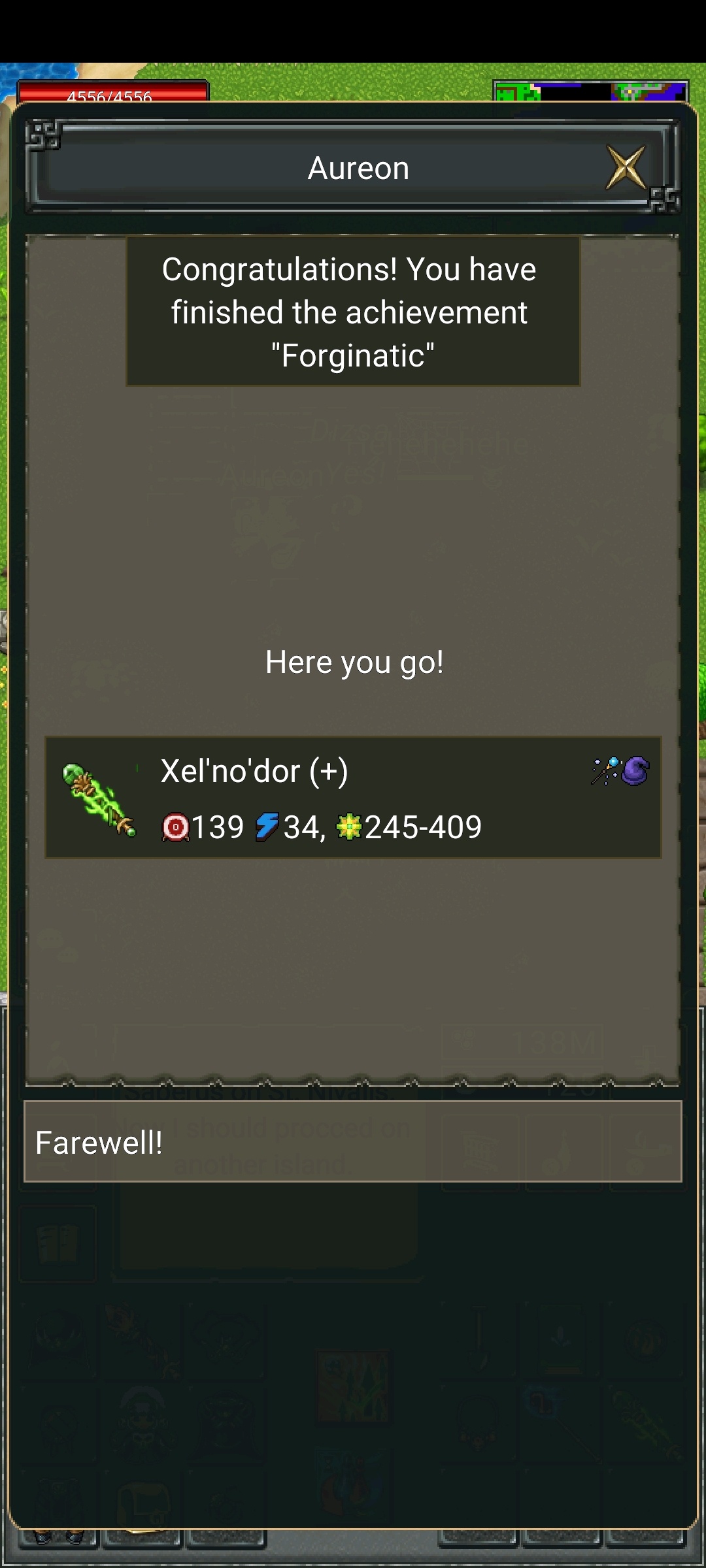
Task: Close the Aureon dialog window
Action: click(626, 169)
